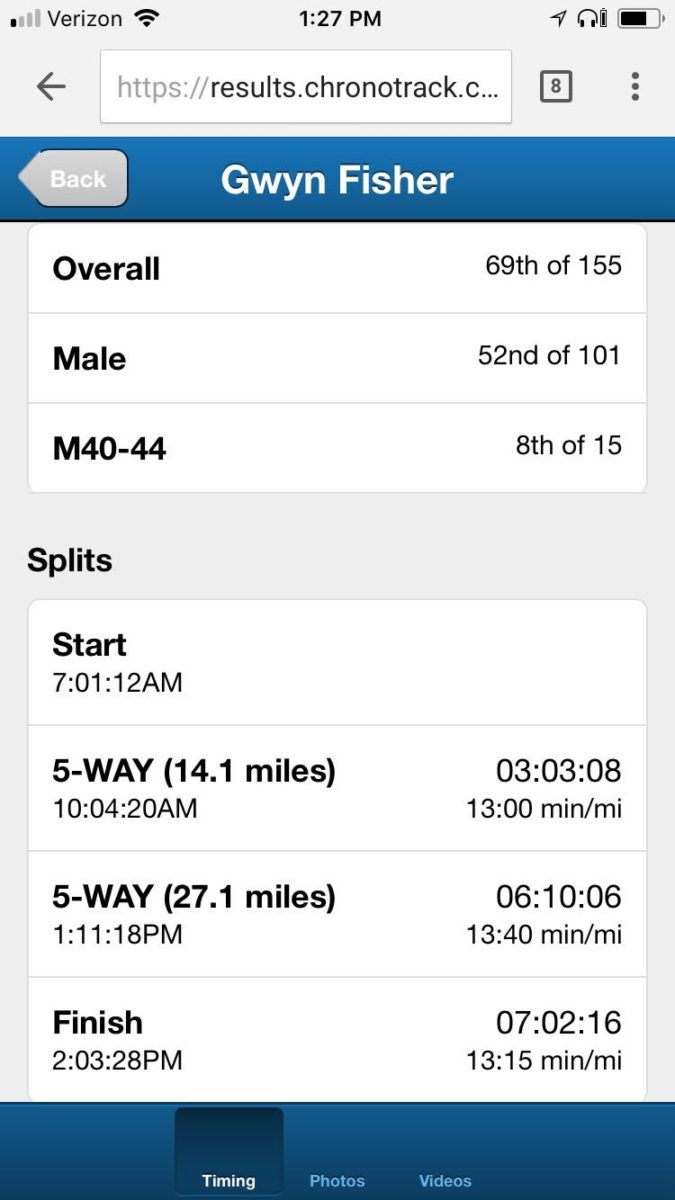This screenshot has height=1200, width=675.
Task: Select the Timing tab
Action: click(229, 1151)
